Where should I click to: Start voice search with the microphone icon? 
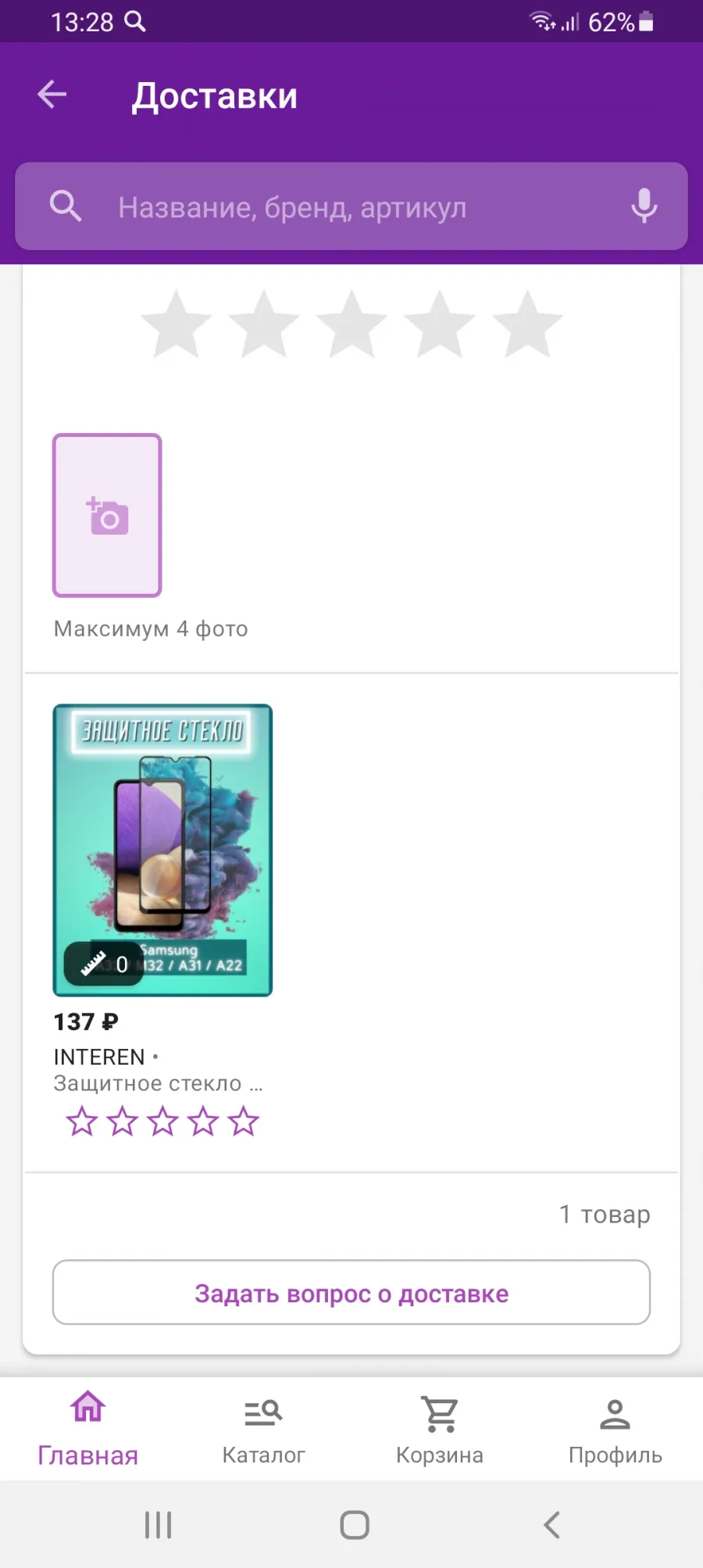click(644, 206)
